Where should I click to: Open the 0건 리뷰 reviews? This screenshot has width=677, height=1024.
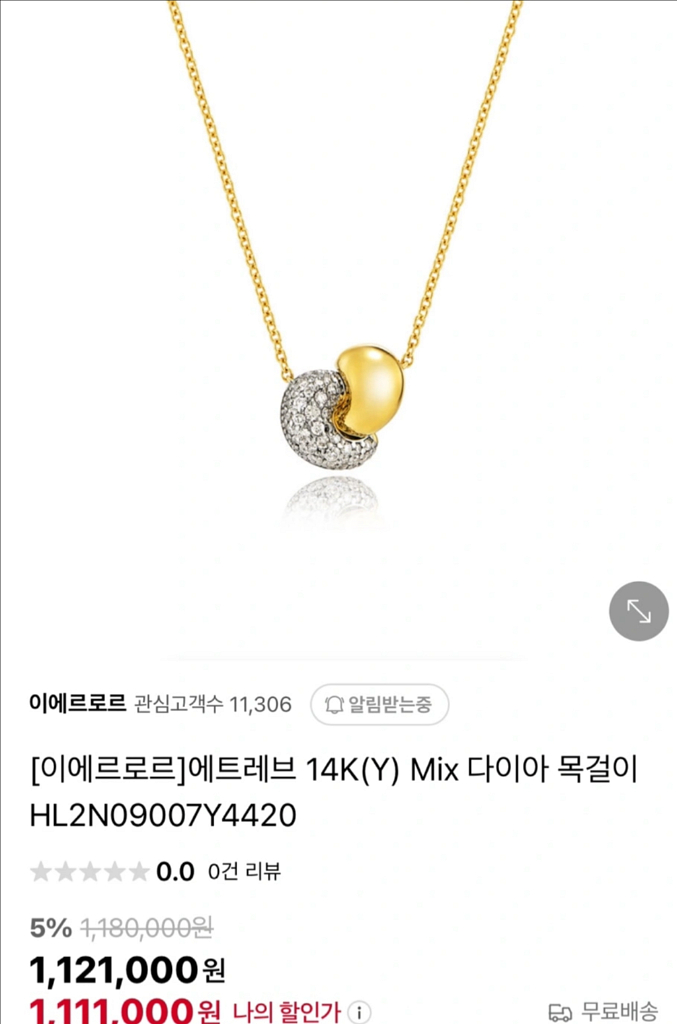[x=244, y=871]
